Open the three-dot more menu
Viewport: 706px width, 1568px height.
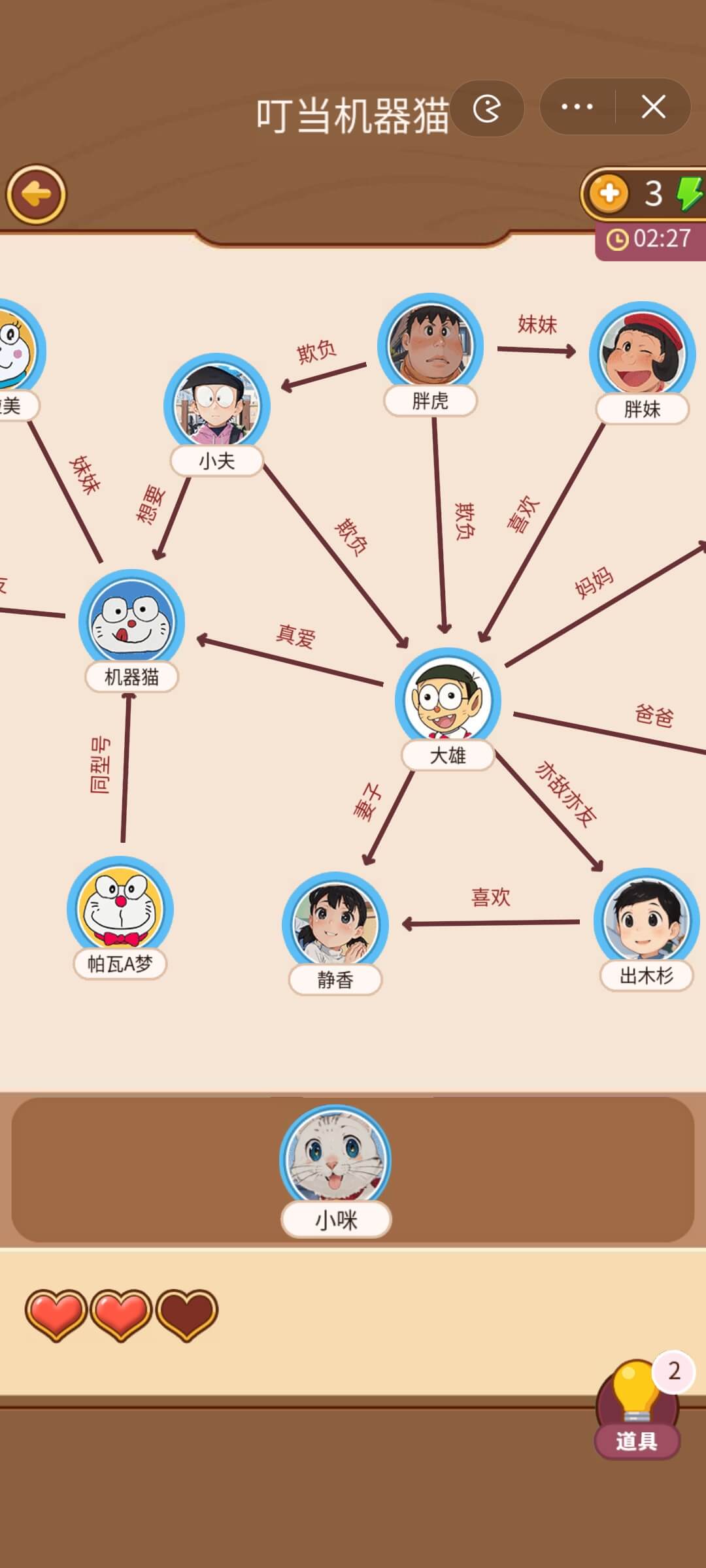point(577,106)
